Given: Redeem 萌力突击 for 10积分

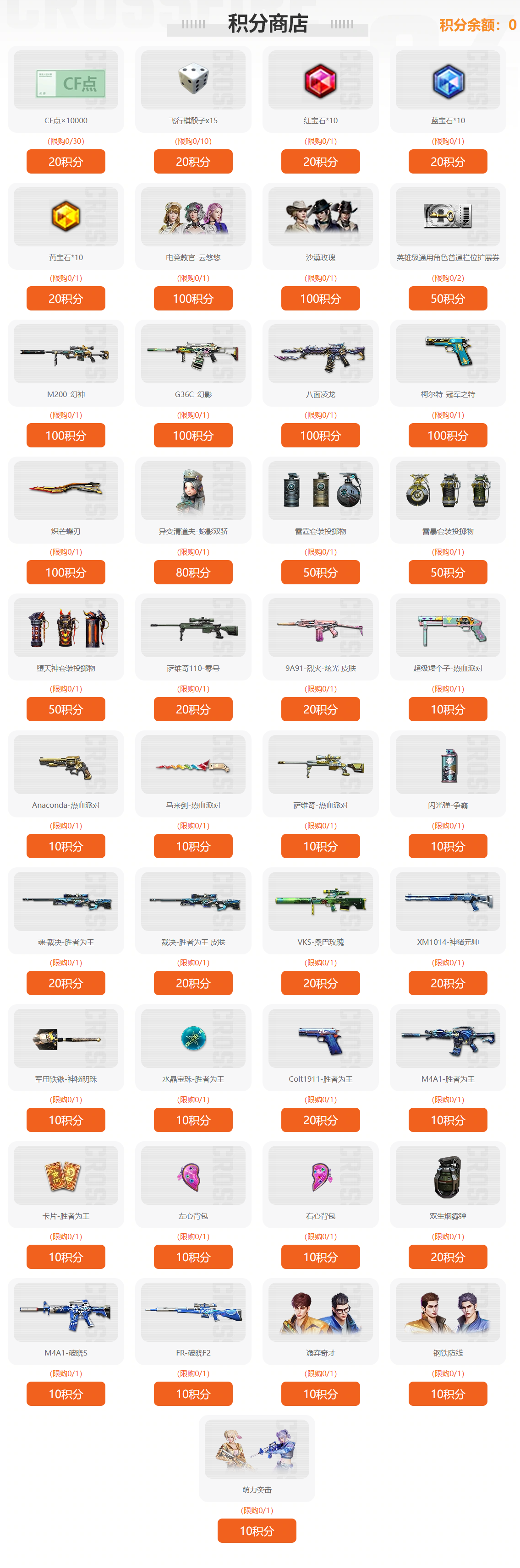Looking at the screenshot, I should pos(257,1531).
